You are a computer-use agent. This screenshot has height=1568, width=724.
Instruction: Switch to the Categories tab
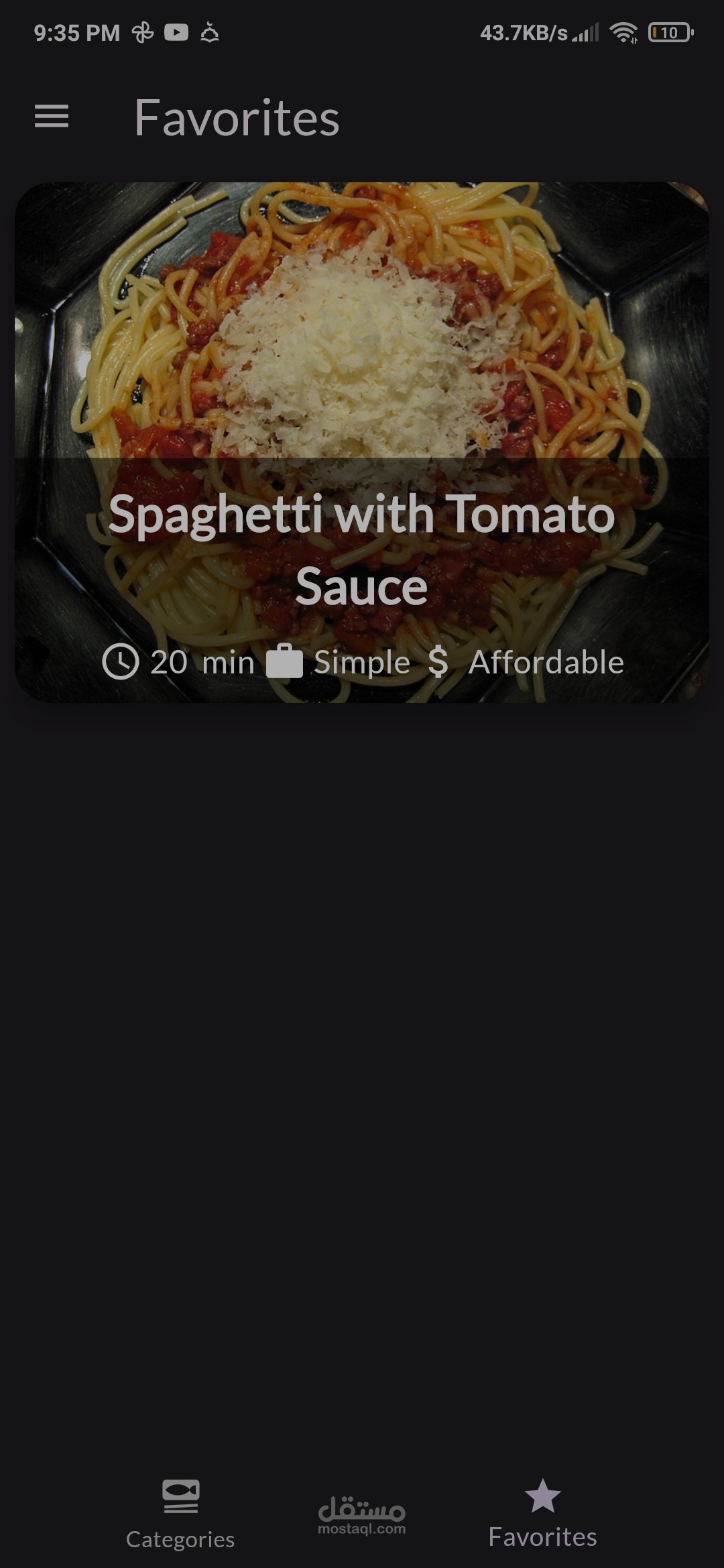(180, 1514)
